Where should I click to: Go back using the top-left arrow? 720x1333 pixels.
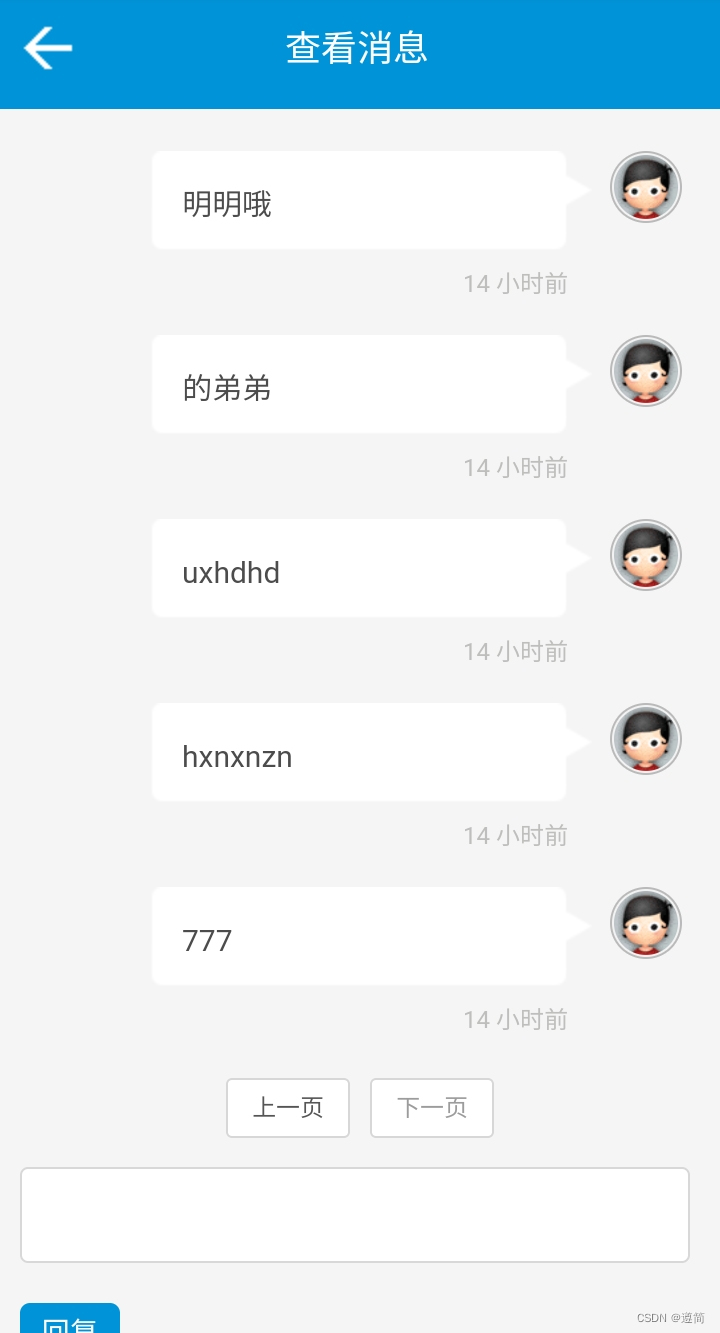click(x=48, y=48)
